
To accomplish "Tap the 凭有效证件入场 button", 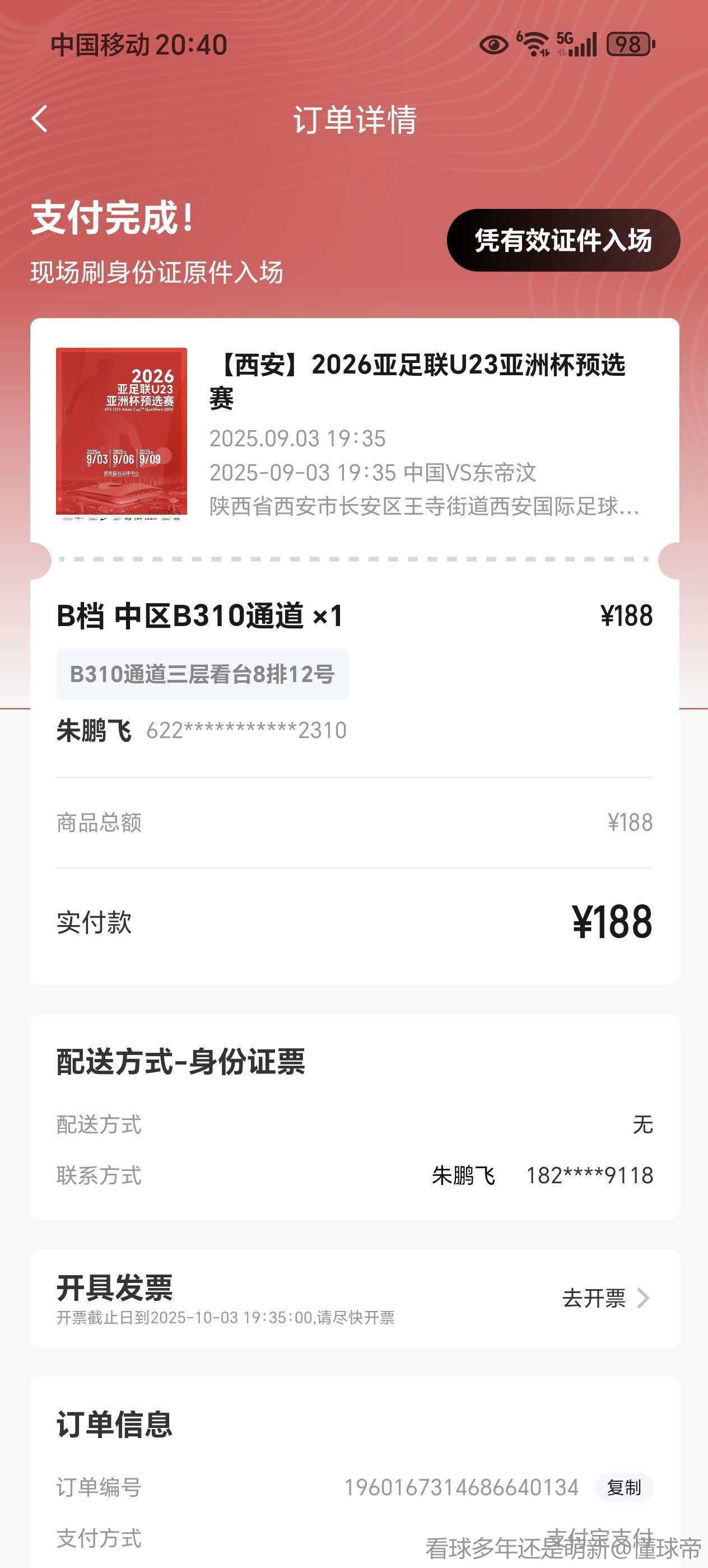I will (x=563, y=240).
